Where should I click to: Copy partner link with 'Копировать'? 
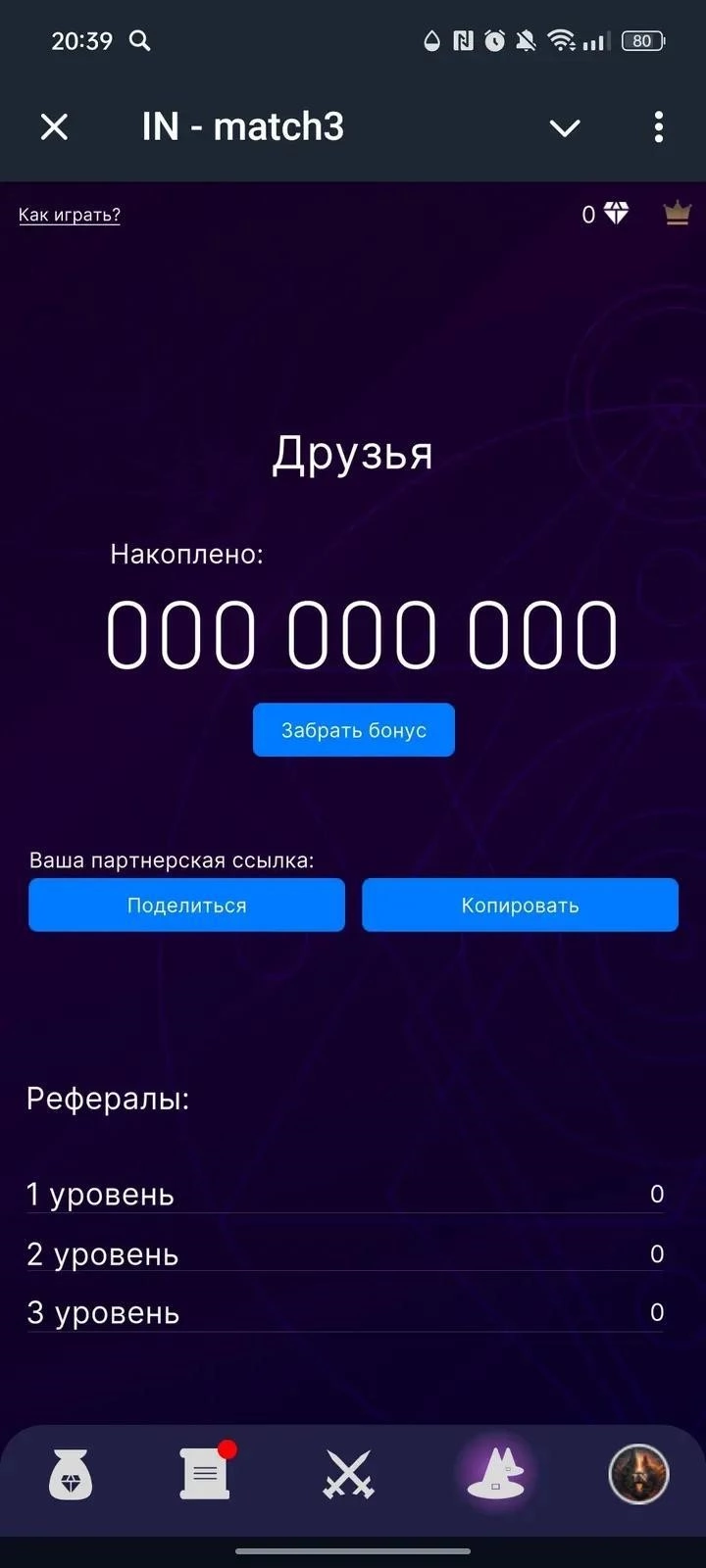pos(520,905)
